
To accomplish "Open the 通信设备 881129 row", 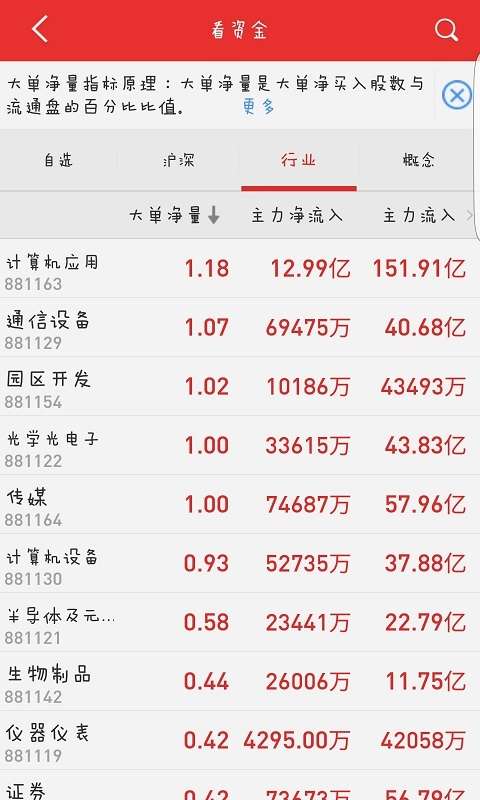I will [x=240, y=328].
